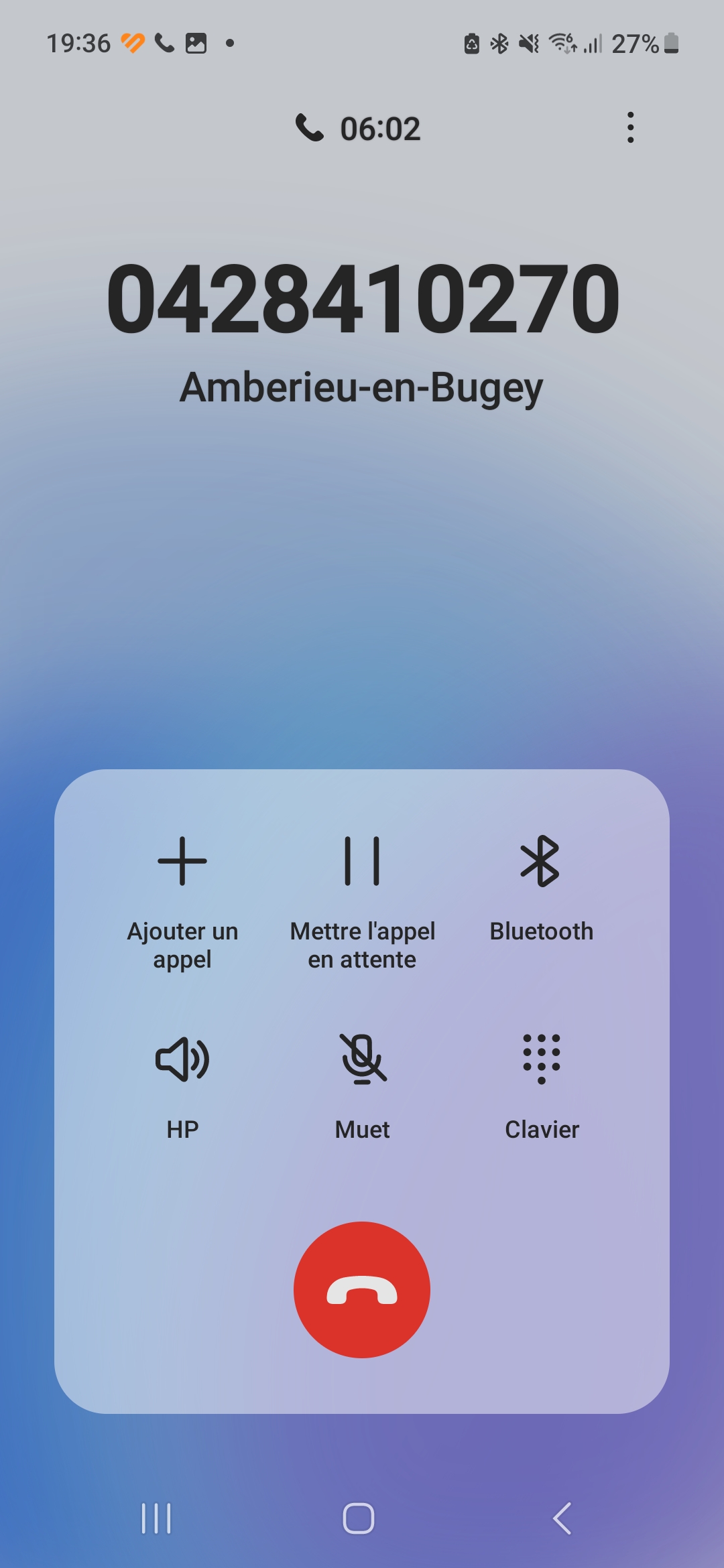Go back using the navigation bar

[x=562, y=1518]
